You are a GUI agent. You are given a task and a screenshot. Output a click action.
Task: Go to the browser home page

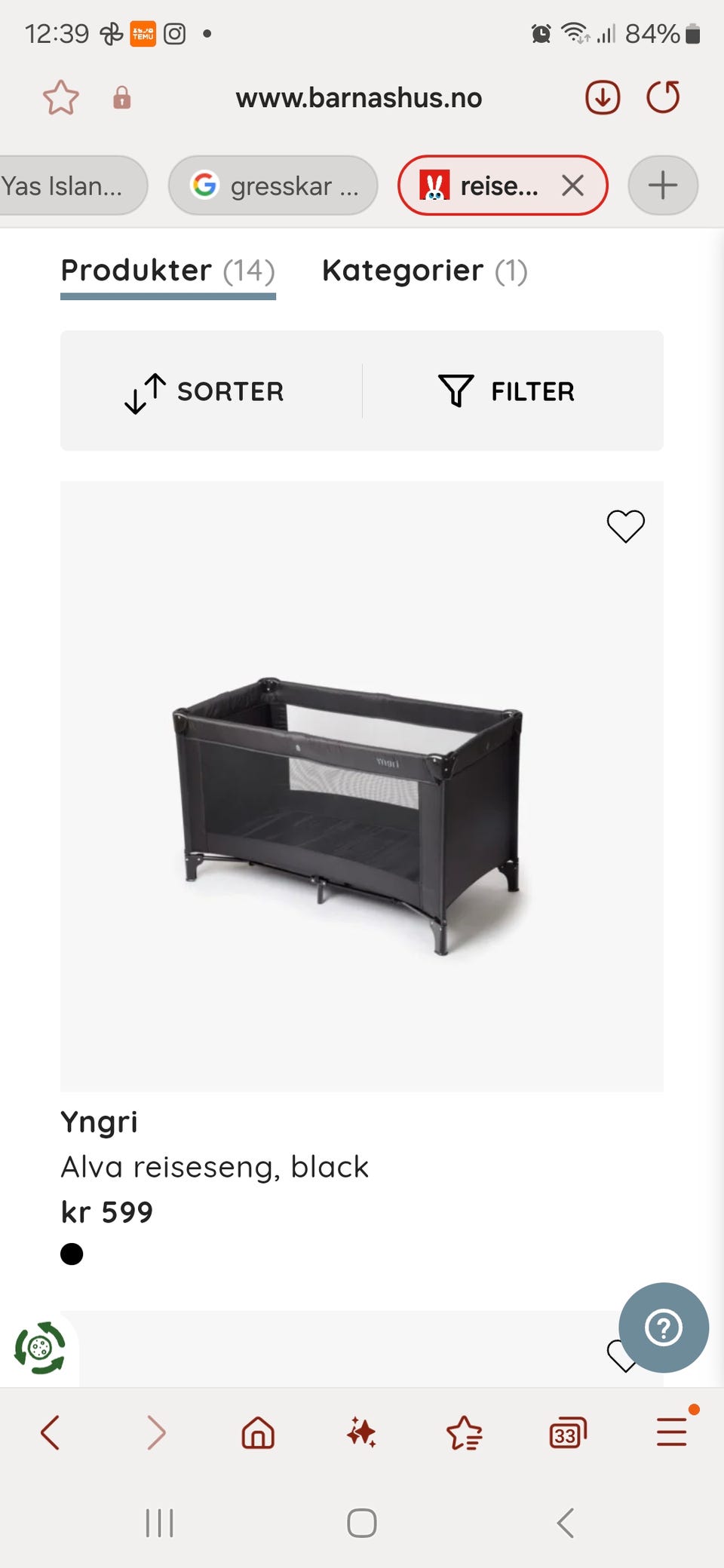coord(258,1432)
